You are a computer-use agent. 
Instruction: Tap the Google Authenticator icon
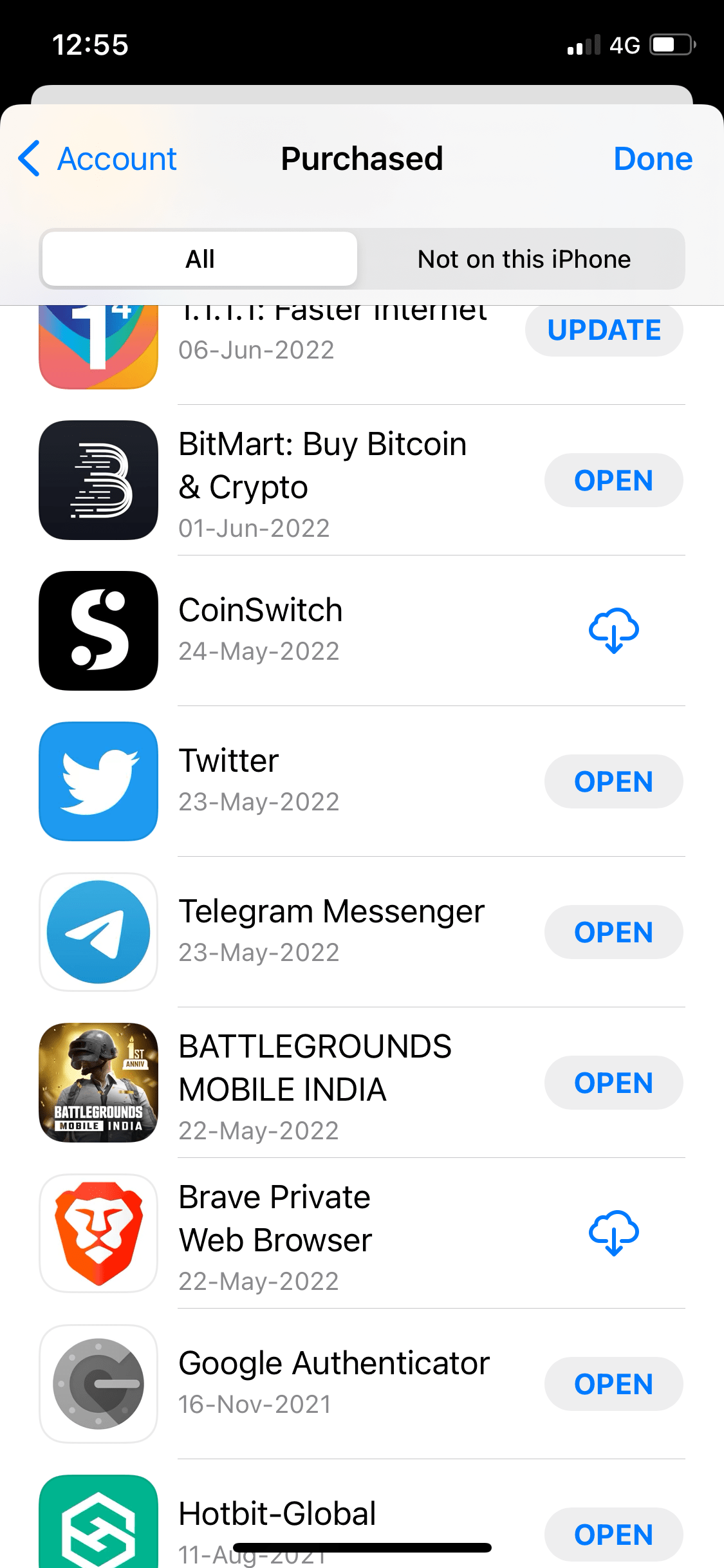[x=98, y=1384]
